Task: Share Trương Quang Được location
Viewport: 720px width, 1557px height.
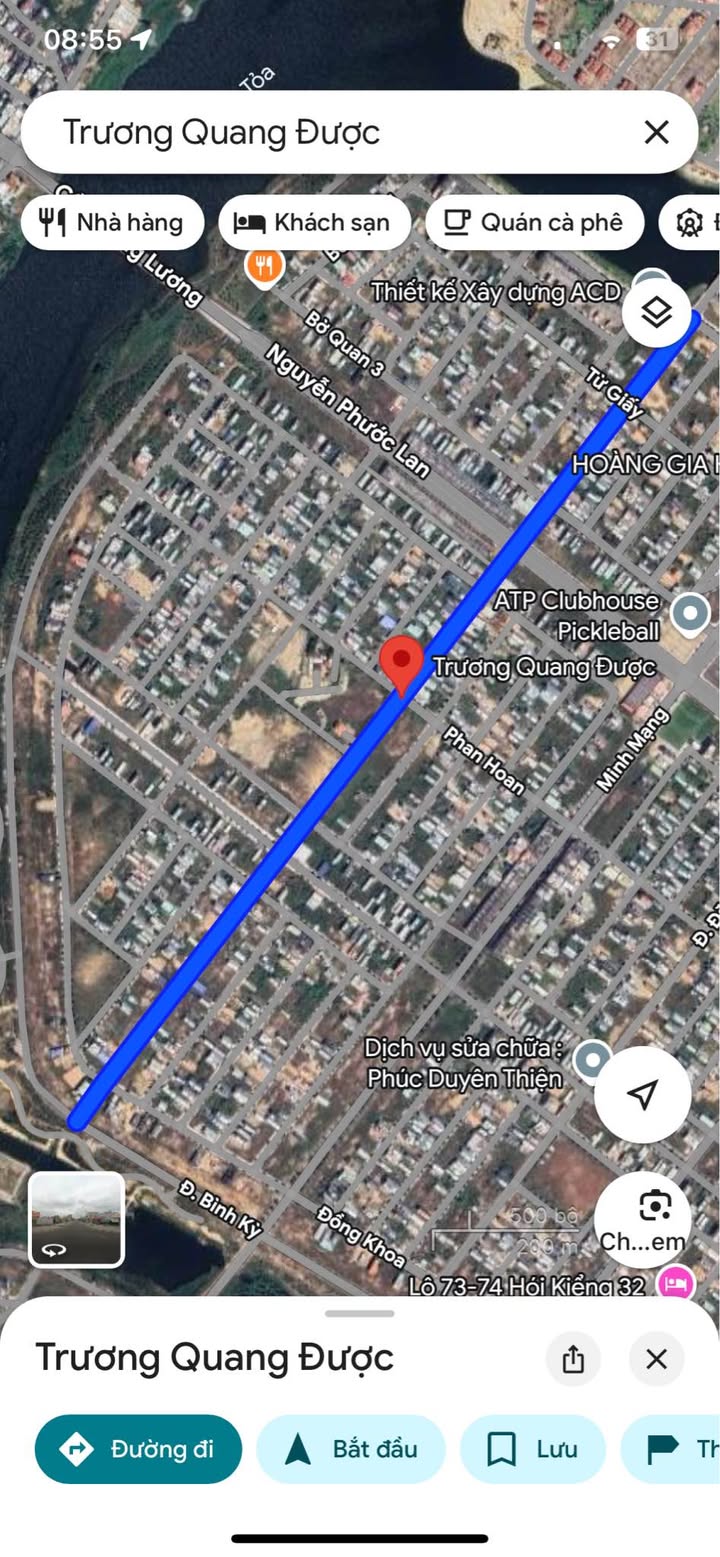Action: 573,1359
